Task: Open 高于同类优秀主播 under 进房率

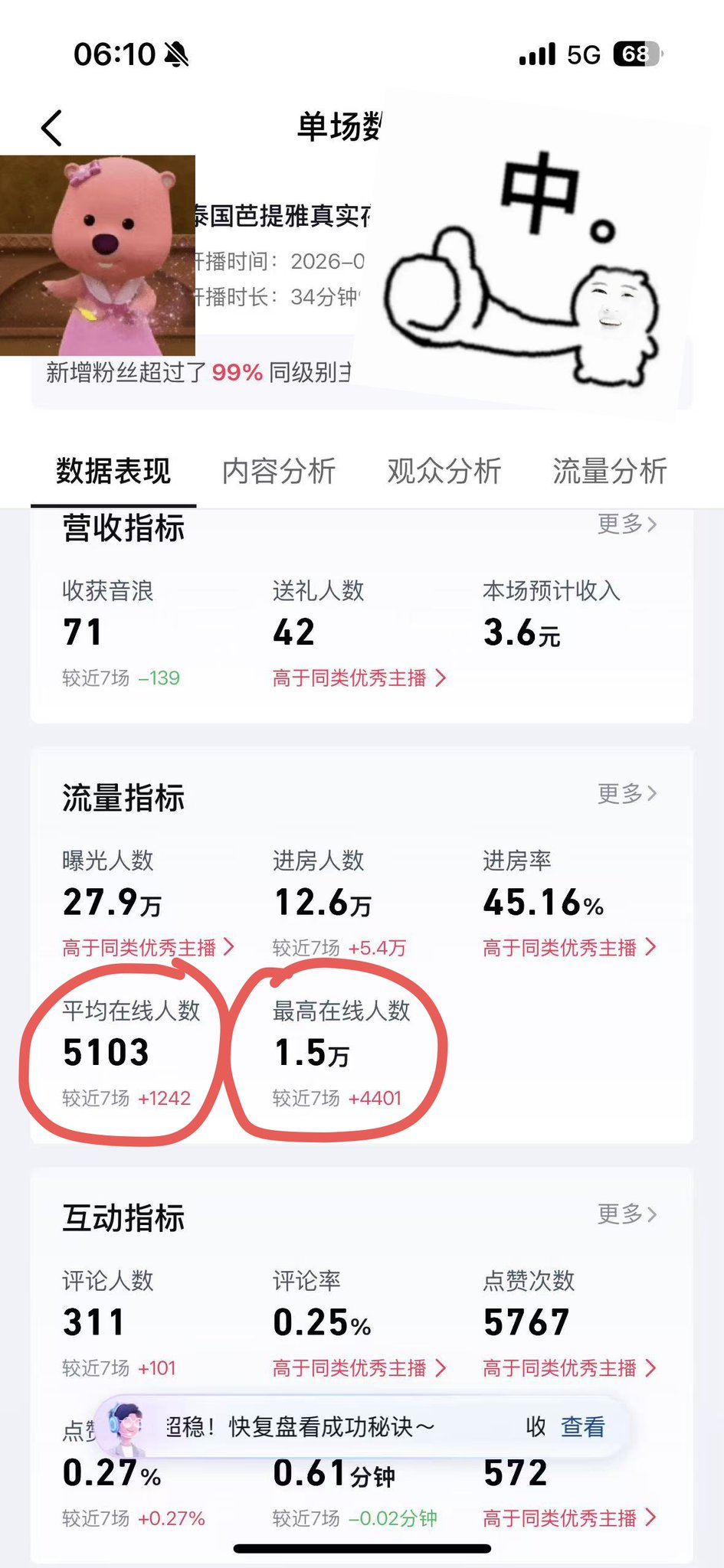Action: pos(570,948)
